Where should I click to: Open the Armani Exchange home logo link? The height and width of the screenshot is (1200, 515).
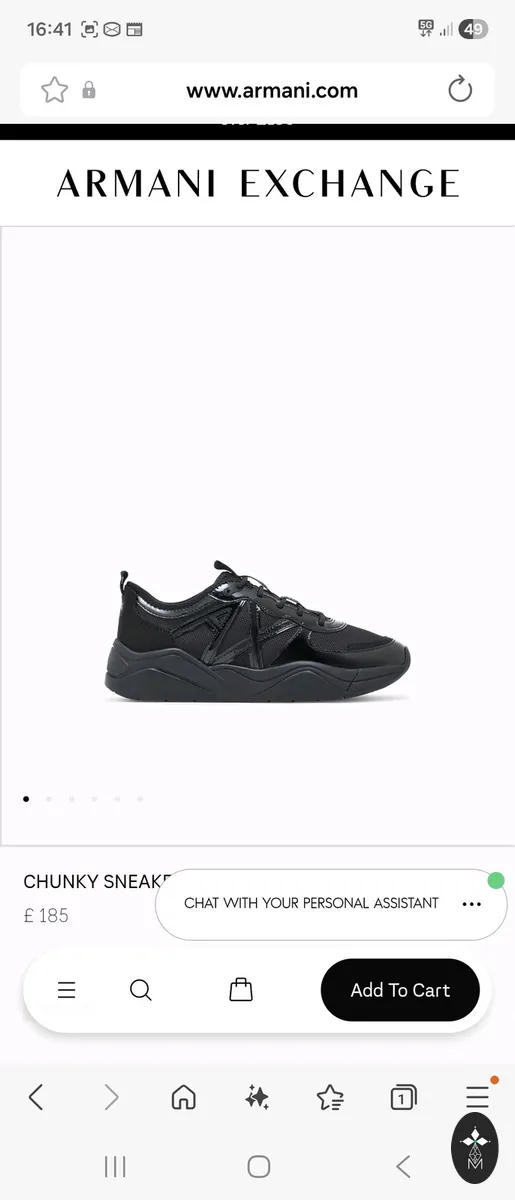click(258, 184)
